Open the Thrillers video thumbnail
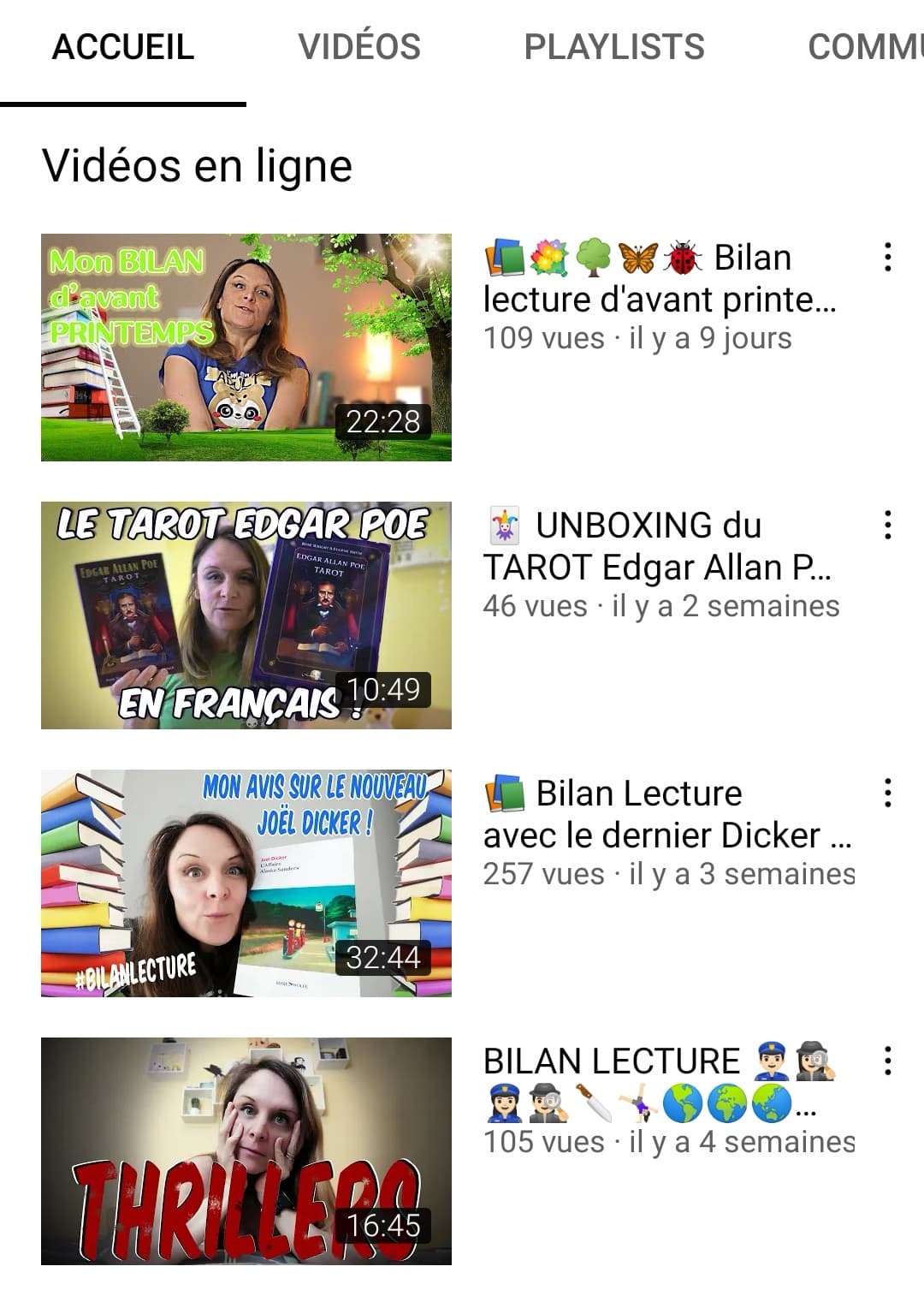The height and width of the screenshot is (1302, 924). (246, 1151)
